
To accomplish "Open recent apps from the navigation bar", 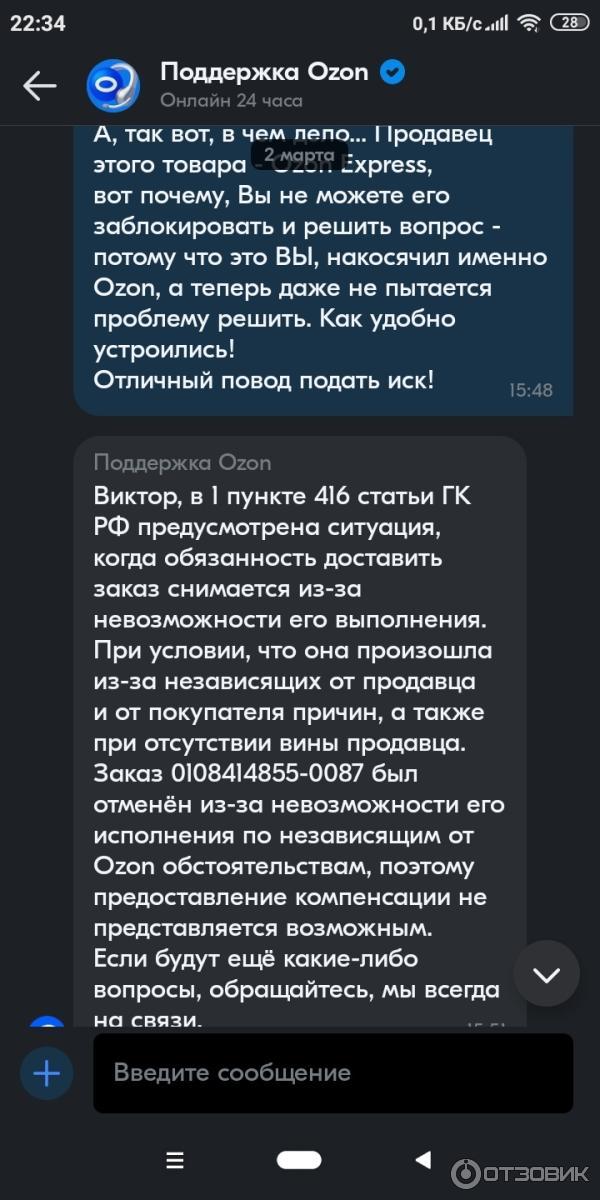I will click(x=175, y=1160).
